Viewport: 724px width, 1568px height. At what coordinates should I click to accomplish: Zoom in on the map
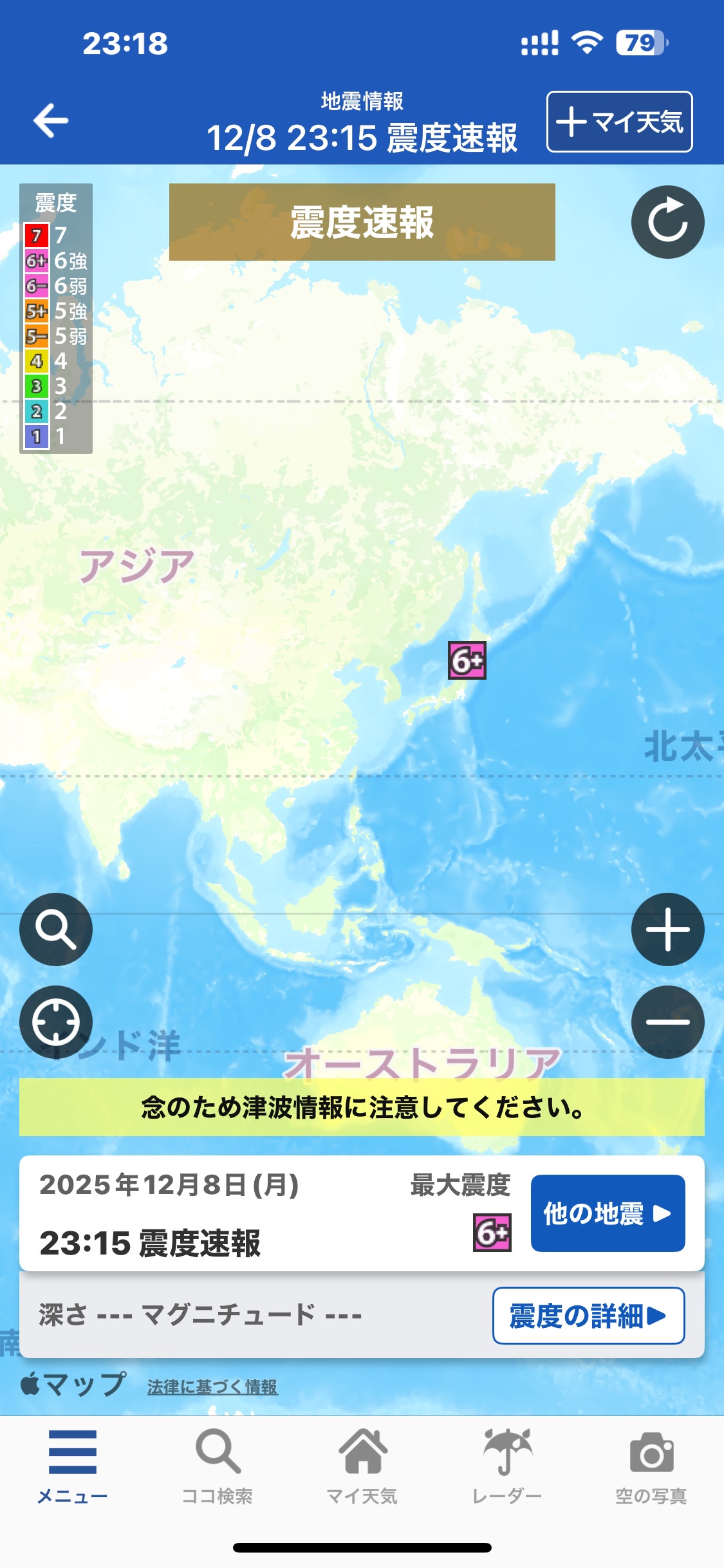point(667,929)
